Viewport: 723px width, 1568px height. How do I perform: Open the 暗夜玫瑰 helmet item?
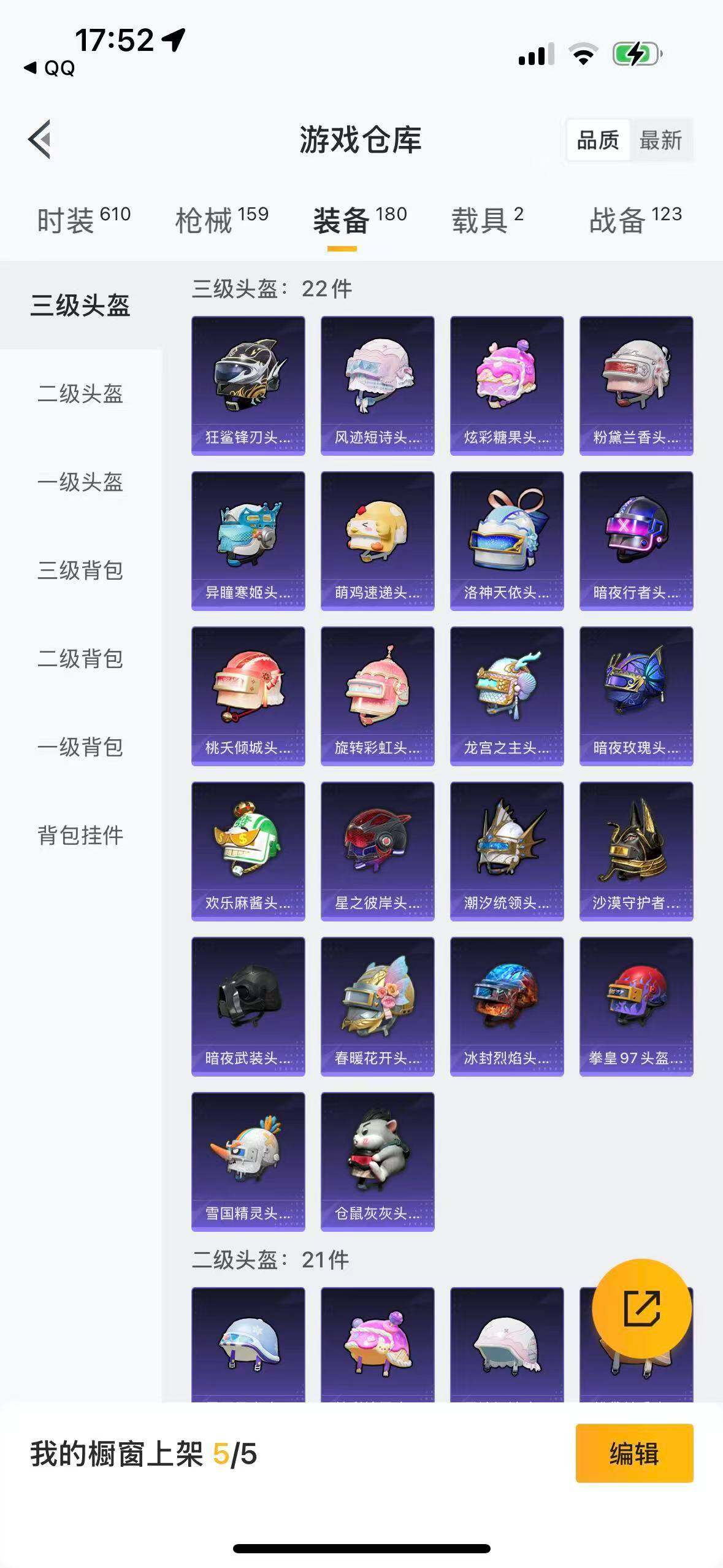click(x=637, y=696)
